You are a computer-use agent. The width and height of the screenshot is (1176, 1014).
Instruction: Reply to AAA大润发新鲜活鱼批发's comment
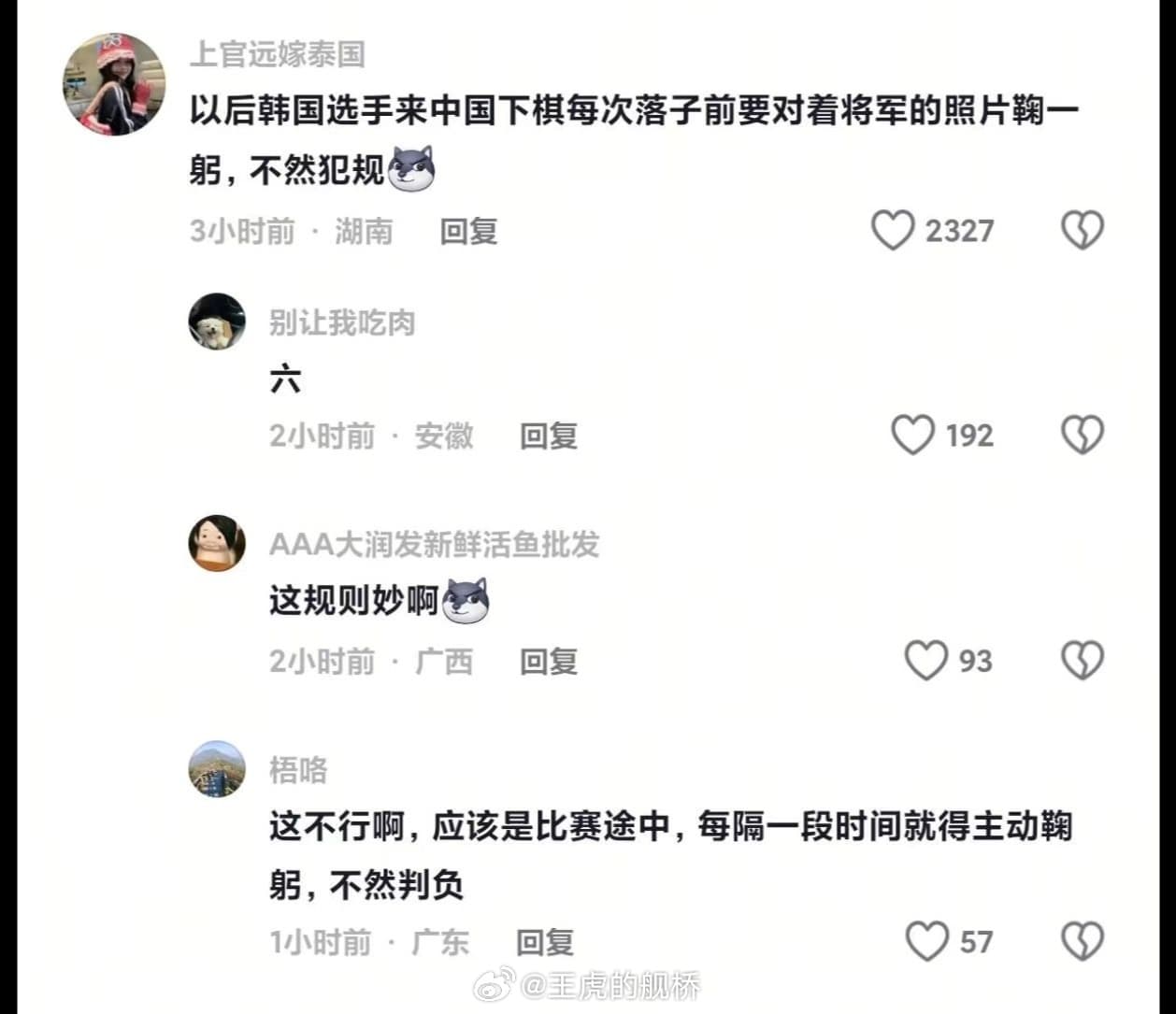pyautogui.click(x=549, y=662)
